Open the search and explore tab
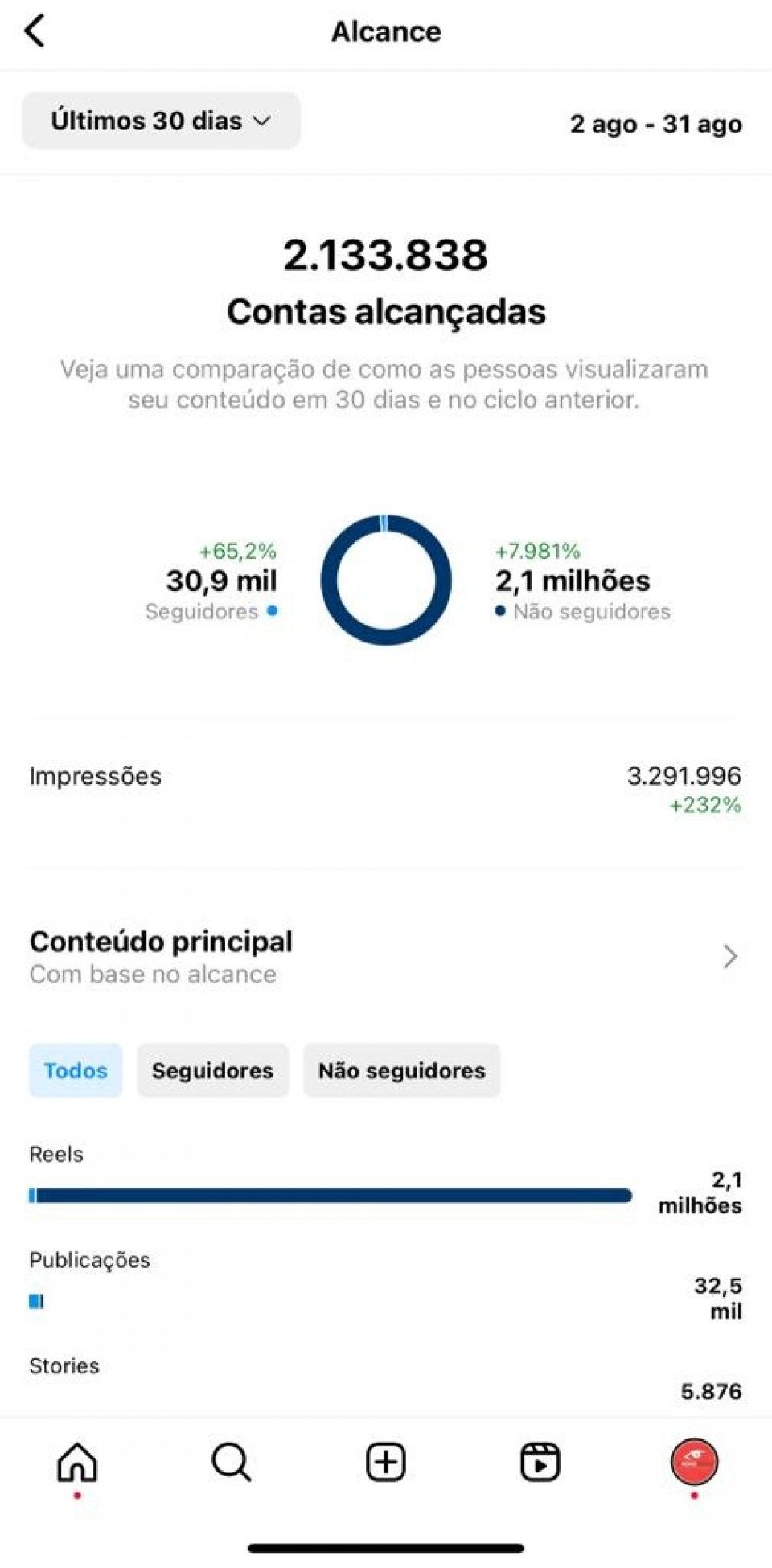This screenshot has width=772, height=1568. [x=232, y=1462]
